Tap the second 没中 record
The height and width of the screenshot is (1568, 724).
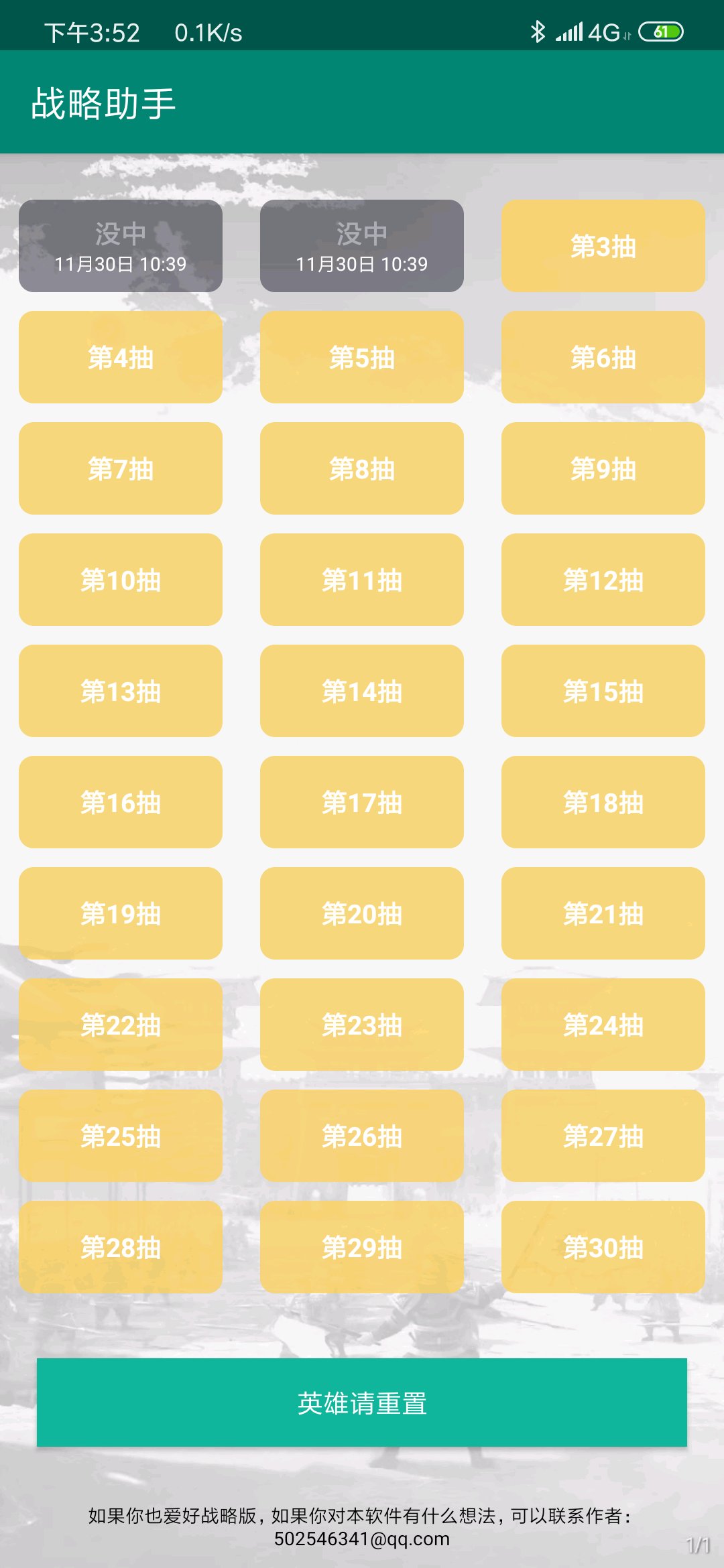[362, 246]
